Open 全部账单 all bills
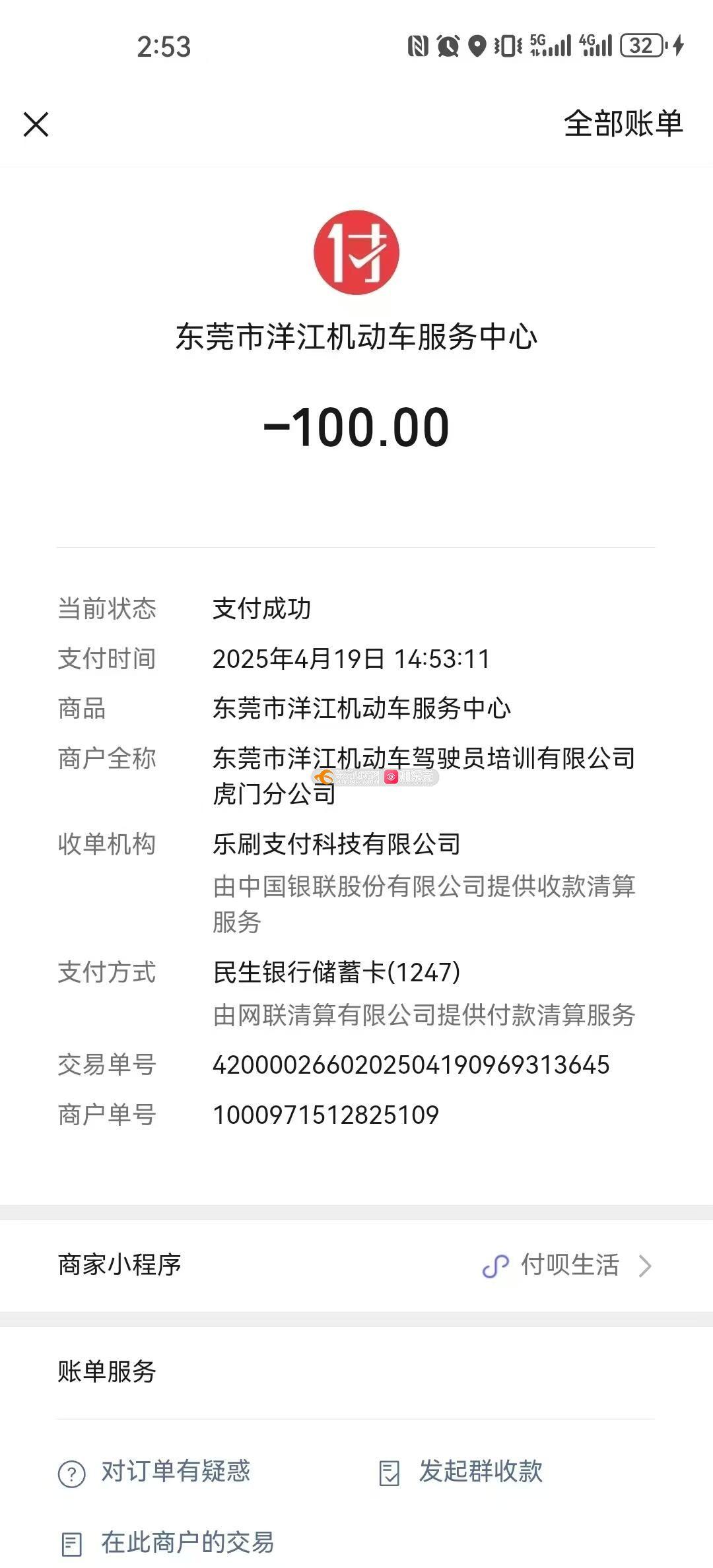 coord(623,123)
